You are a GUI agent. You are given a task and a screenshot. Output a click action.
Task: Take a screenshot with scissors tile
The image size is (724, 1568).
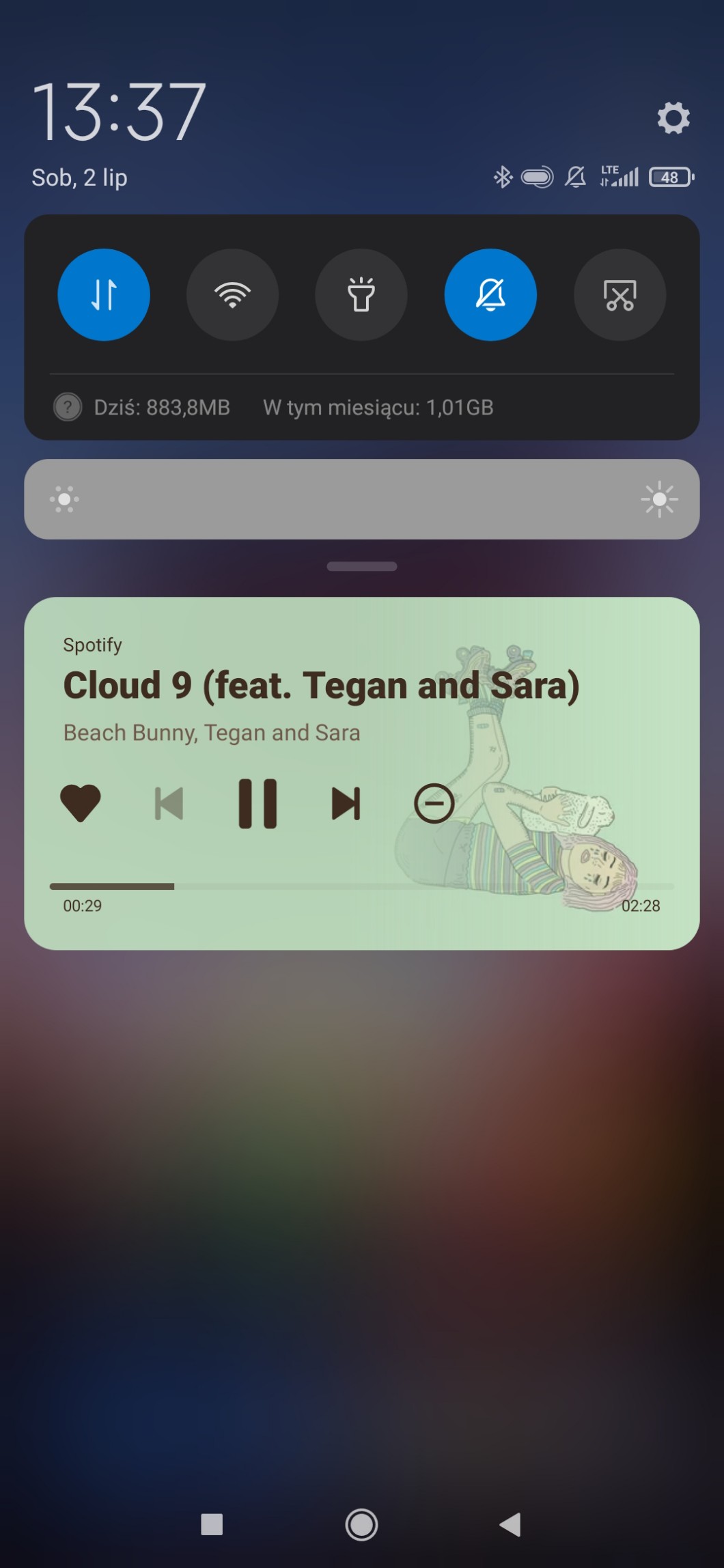619,295
